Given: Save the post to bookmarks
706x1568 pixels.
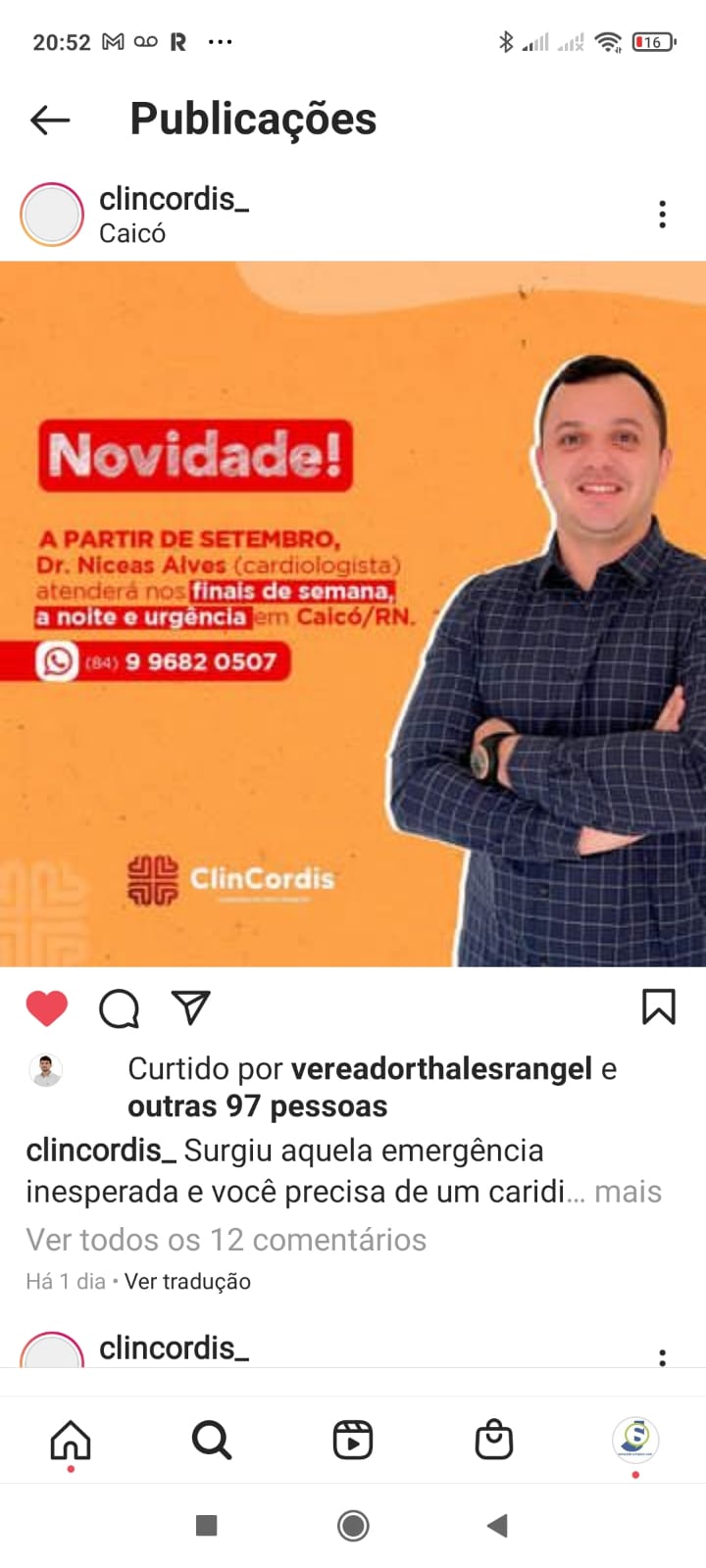Looking at the screenshot, I should coord(658,1006).
